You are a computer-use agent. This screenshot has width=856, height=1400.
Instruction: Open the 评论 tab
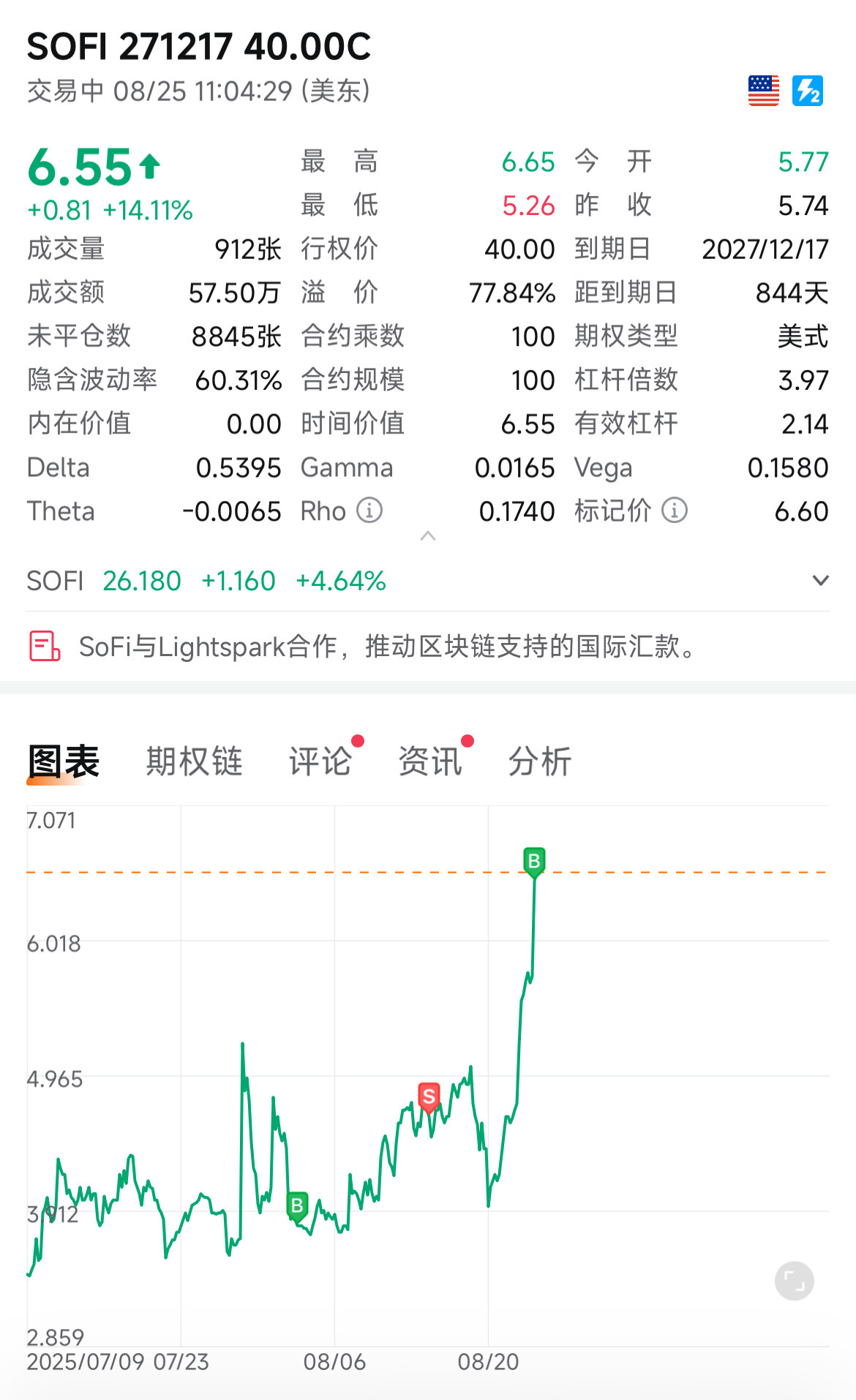[x=320, y=761]
